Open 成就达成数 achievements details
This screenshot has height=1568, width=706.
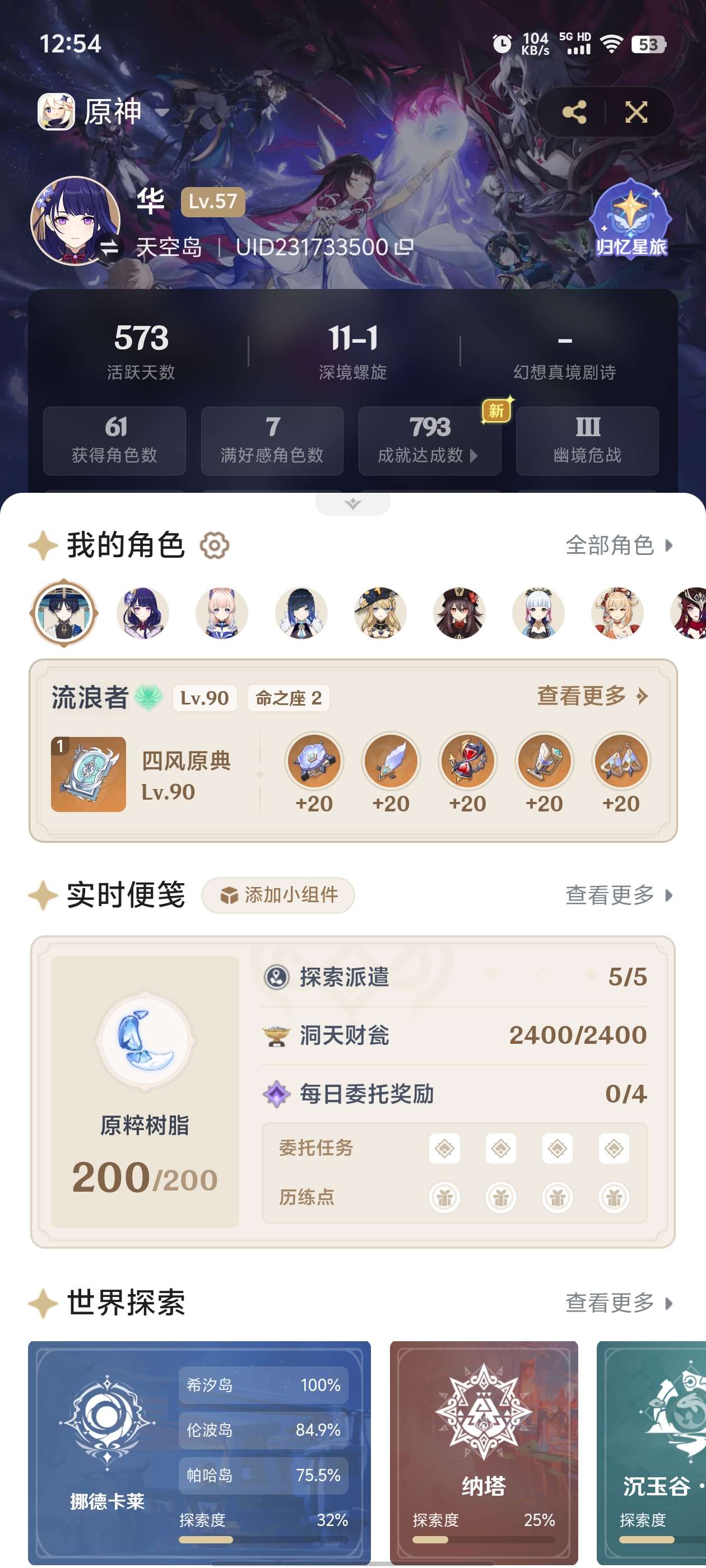coord(429,441)
